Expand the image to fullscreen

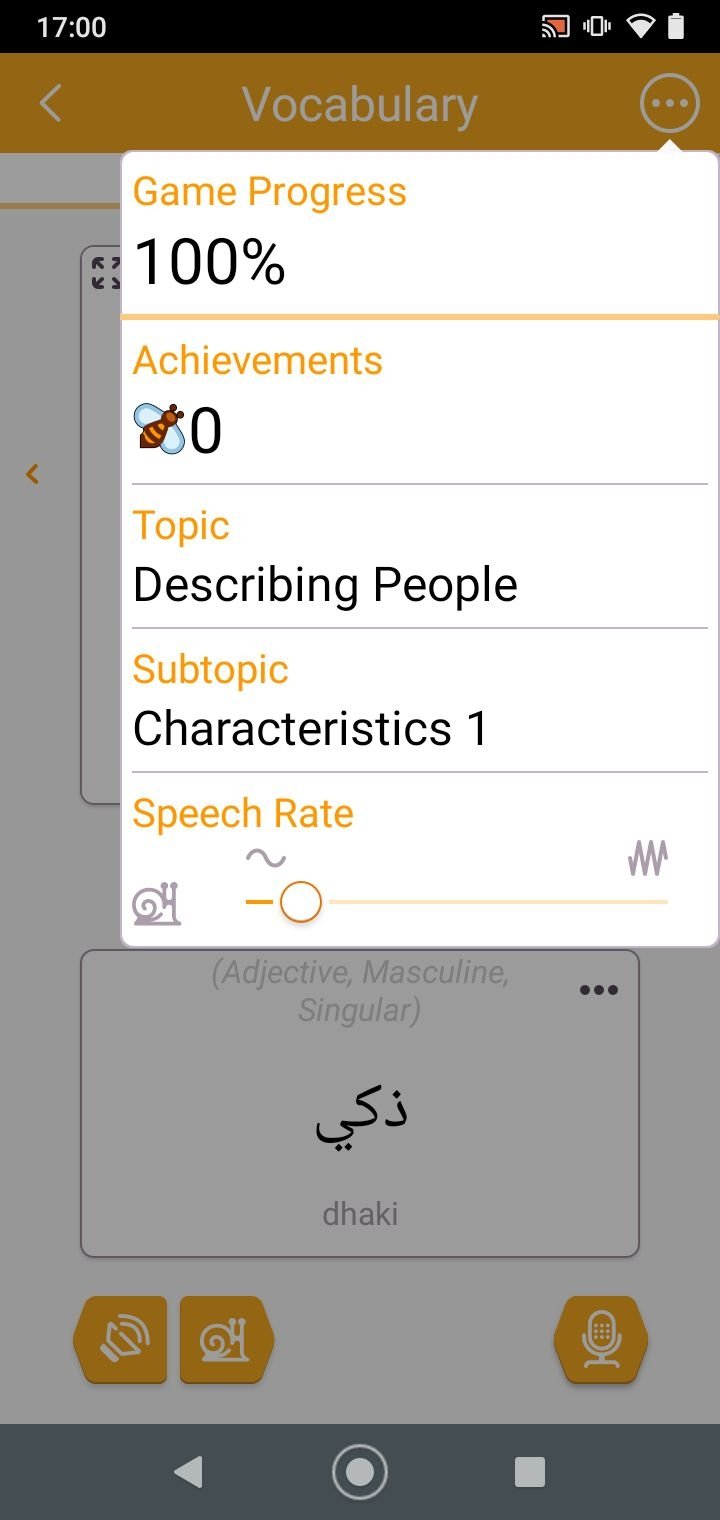click(x=105, y=273)
